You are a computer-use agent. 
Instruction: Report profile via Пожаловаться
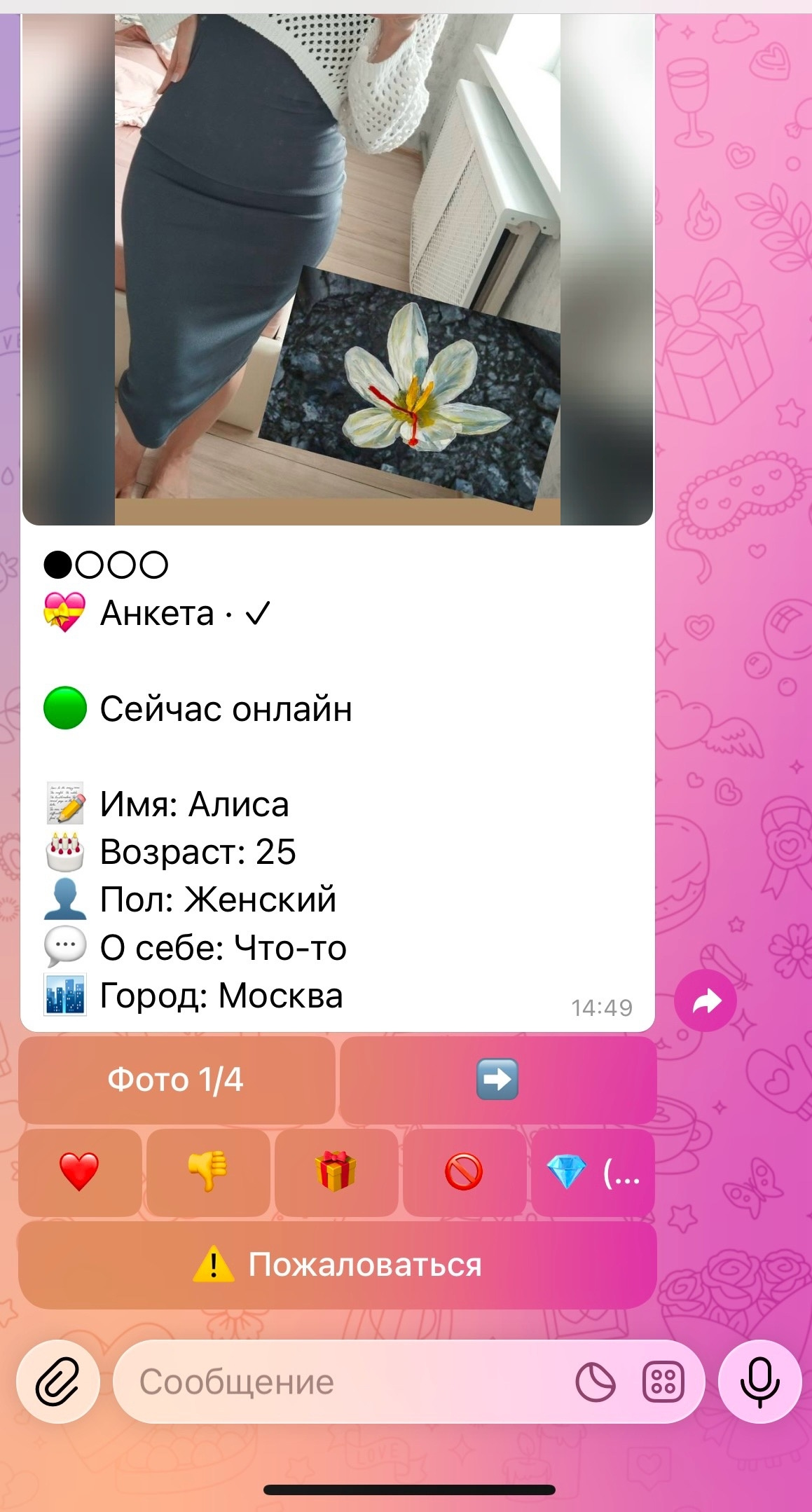[337, 1265]
